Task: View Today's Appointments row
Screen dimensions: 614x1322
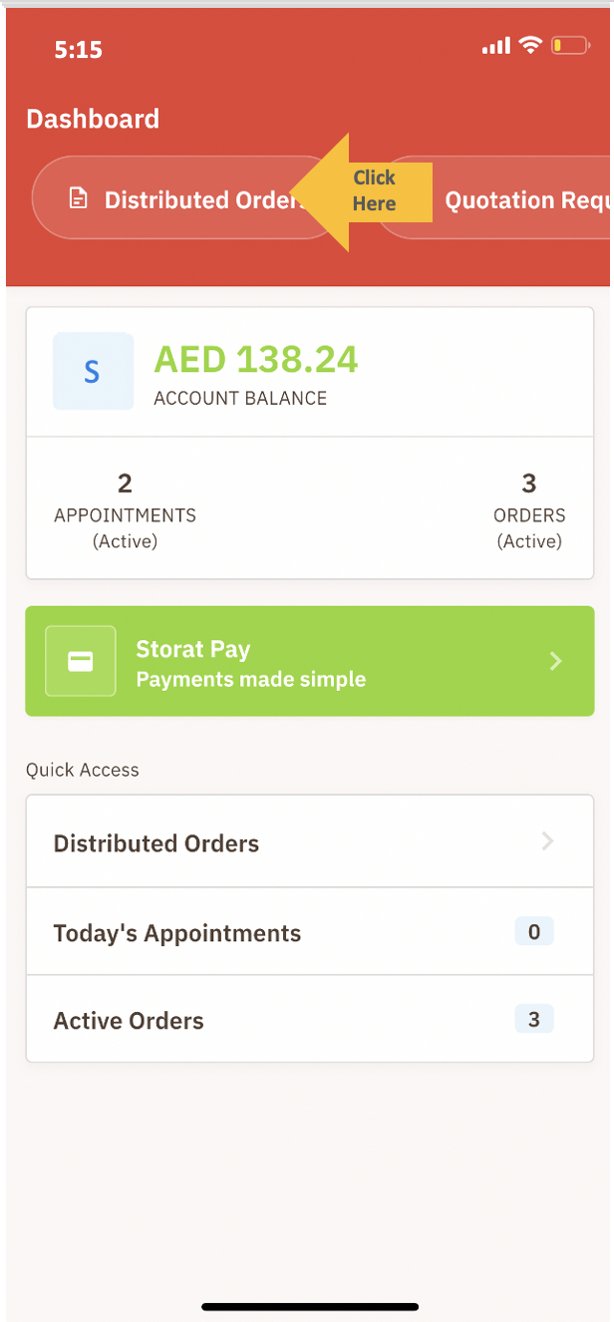Action: 309,932
